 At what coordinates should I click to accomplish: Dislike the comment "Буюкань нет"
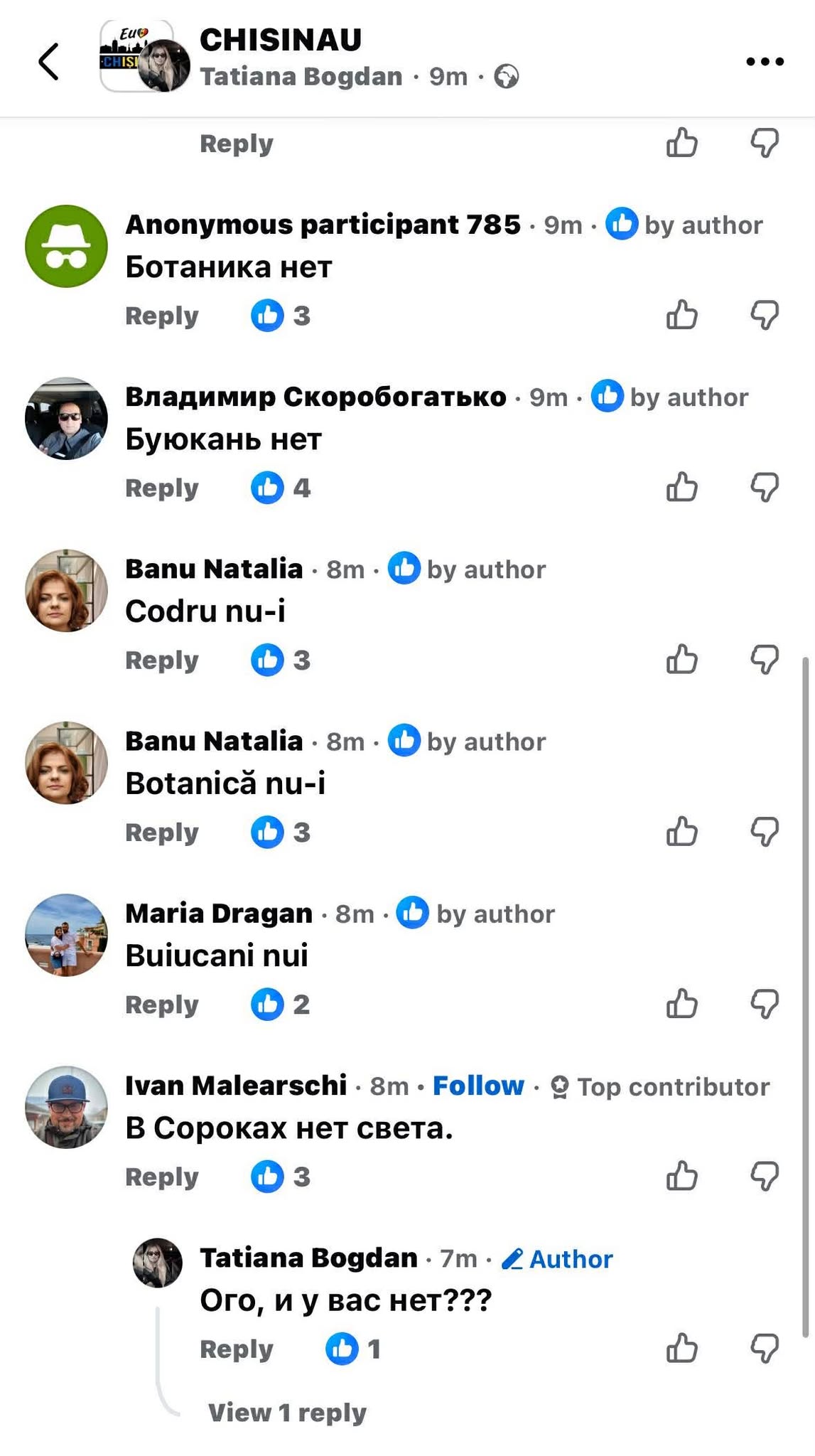coord(765,488)
